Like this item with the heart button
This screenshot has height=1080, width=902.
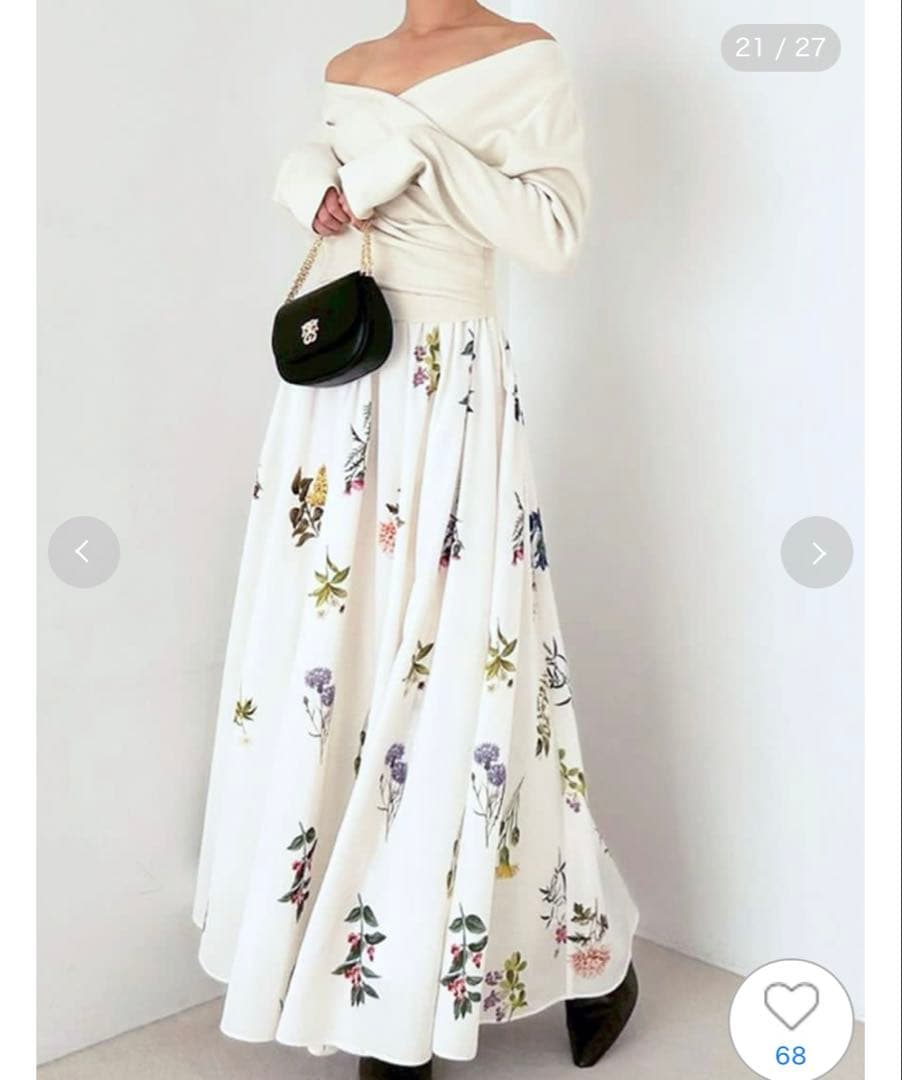791,1008
